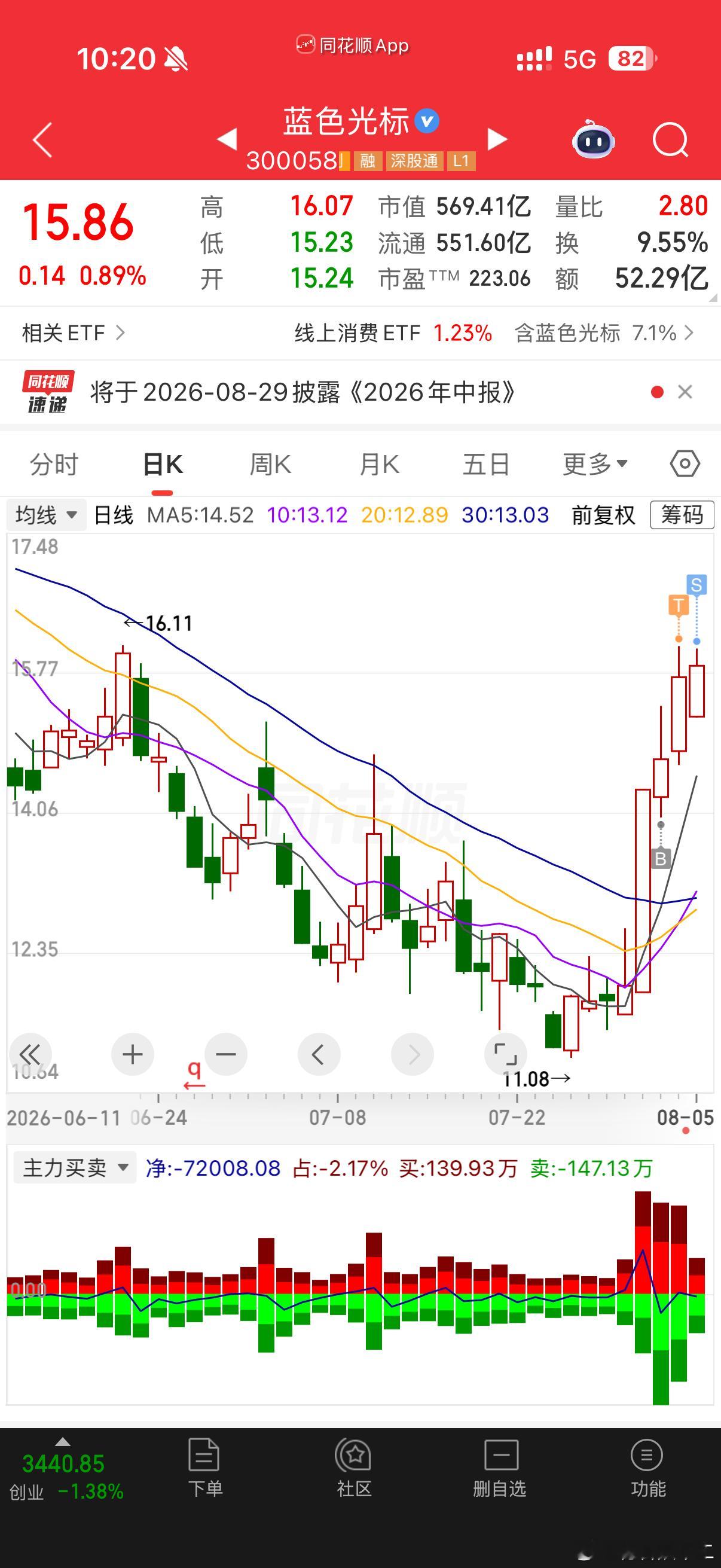
Task: Tap the 筹码 button
Action: click(682, 515)
